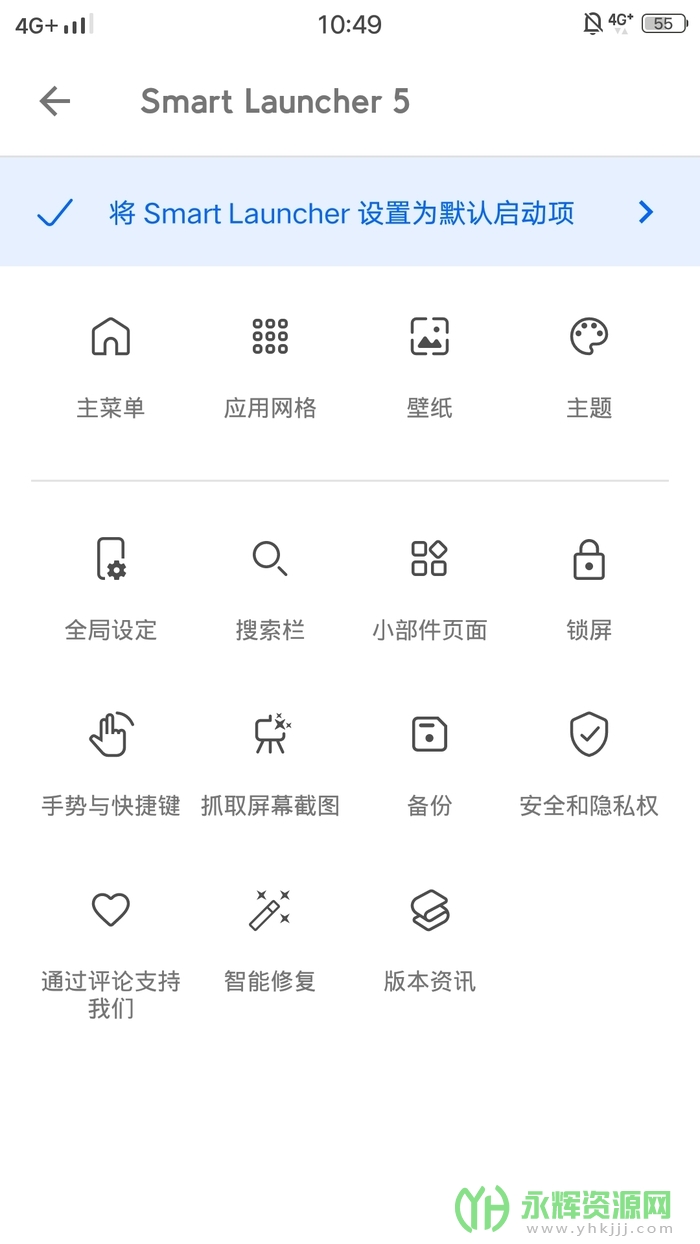Open 应用网格 settings
This screenshot has width=700, height=1244.
pyautogui.click(x=270, y=366)
